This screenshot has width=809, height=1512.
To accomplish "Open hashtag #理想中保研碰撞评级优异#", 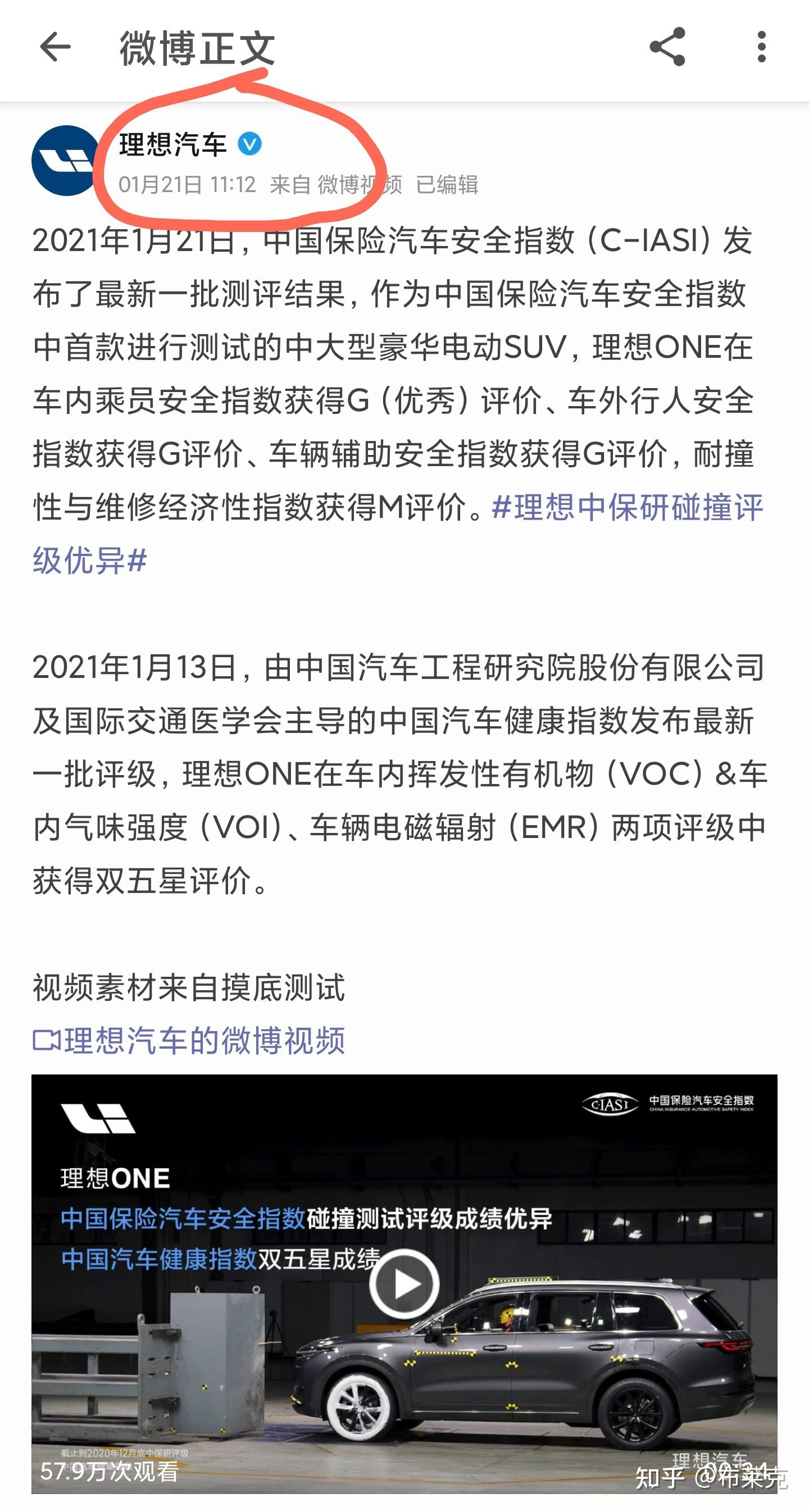I will [397, 534].
